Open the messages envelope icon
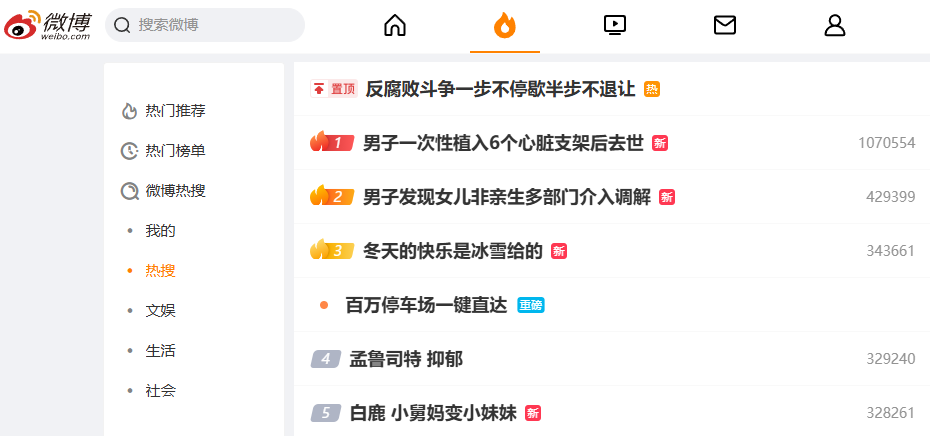This screenshot has width=930, height=436. 725,25
